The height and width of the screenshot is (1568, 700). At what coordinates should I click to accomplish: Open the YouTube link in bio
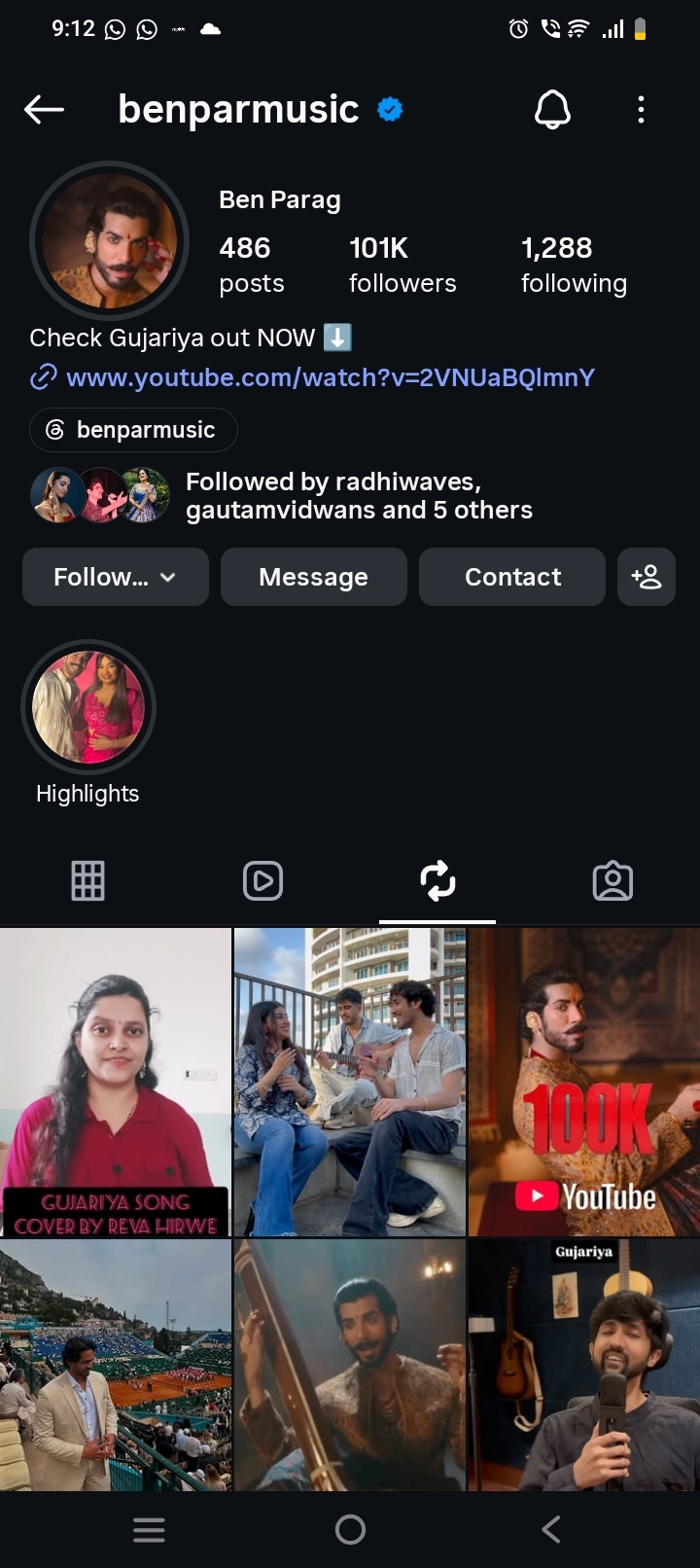tap(331, 377)
